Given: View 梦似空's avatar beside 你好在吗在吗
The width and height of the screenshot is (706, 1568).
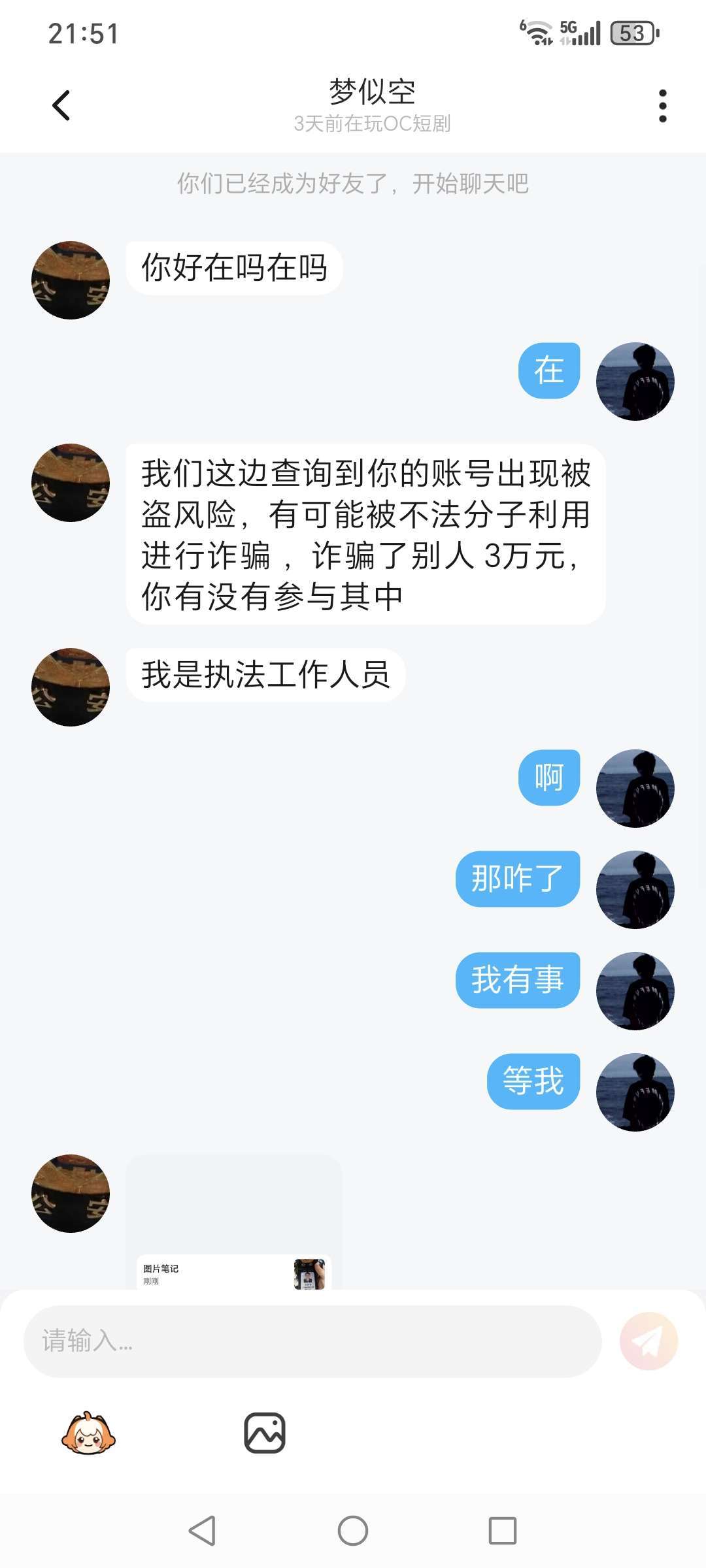Looking at the screenshot, I should tap(71, 280).
